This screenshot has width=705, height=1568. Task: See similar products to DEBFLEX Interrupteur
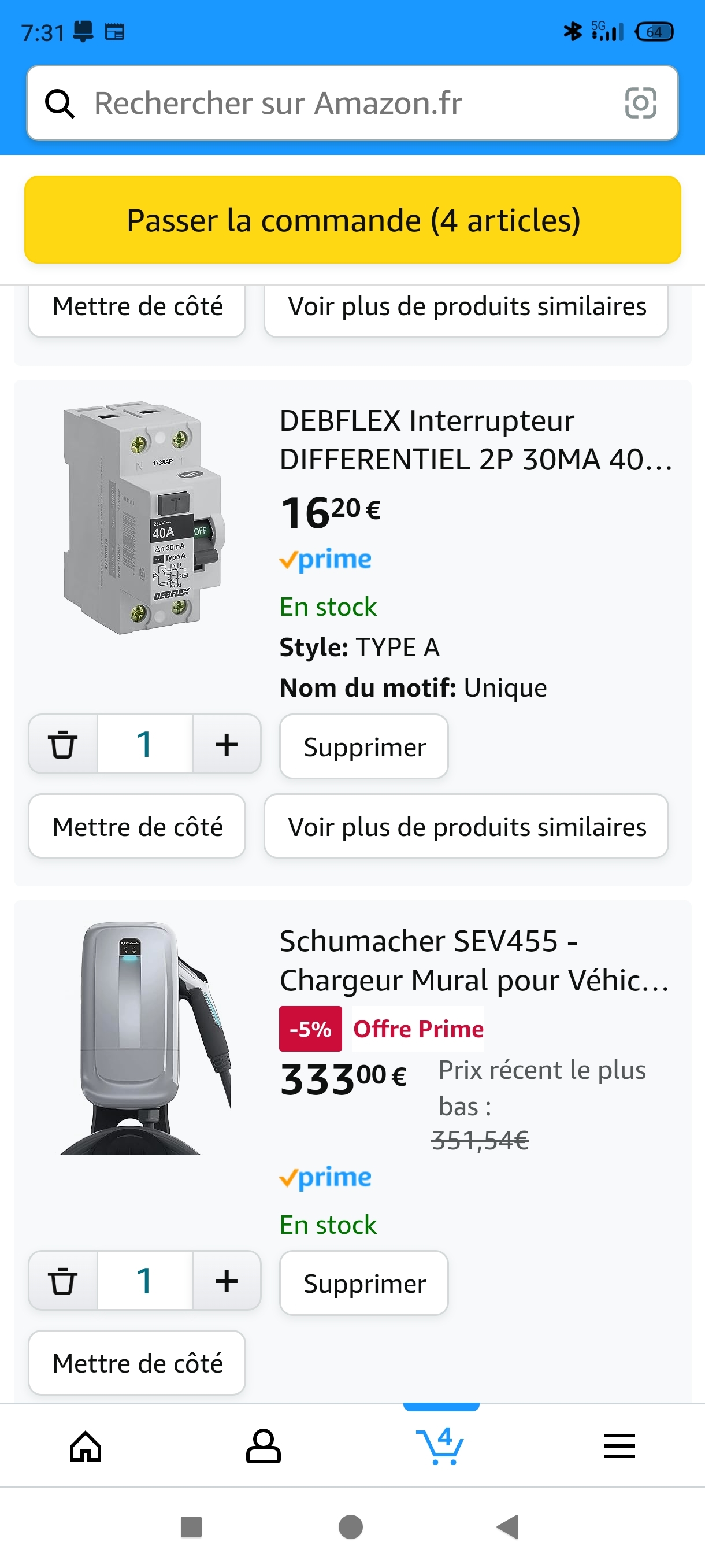click(466, 826)
